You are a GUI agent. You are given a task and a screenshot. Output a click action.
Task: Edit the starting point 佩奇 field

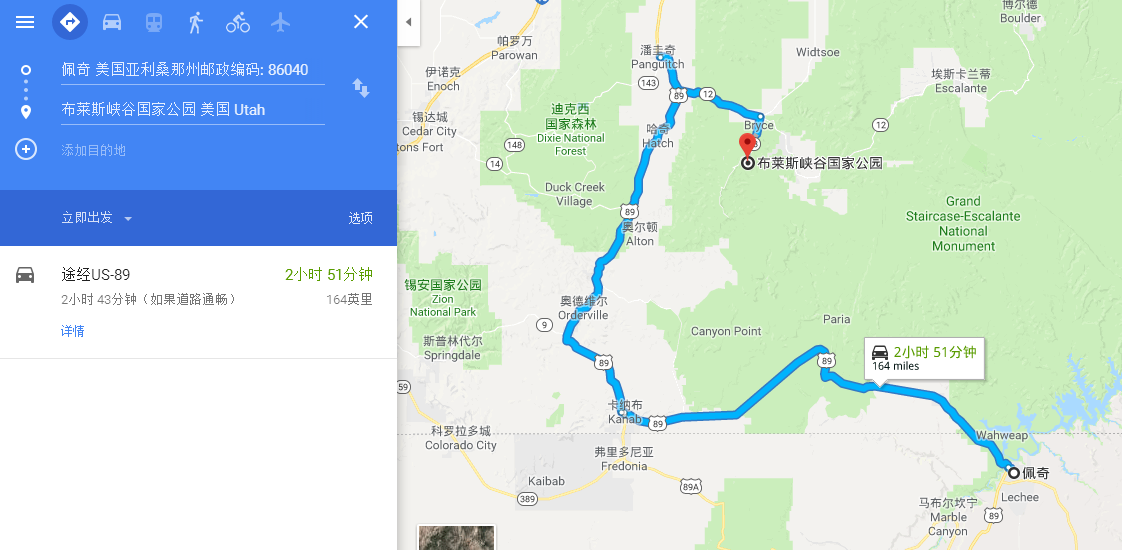pyautogui.click(x=192, y=70)
